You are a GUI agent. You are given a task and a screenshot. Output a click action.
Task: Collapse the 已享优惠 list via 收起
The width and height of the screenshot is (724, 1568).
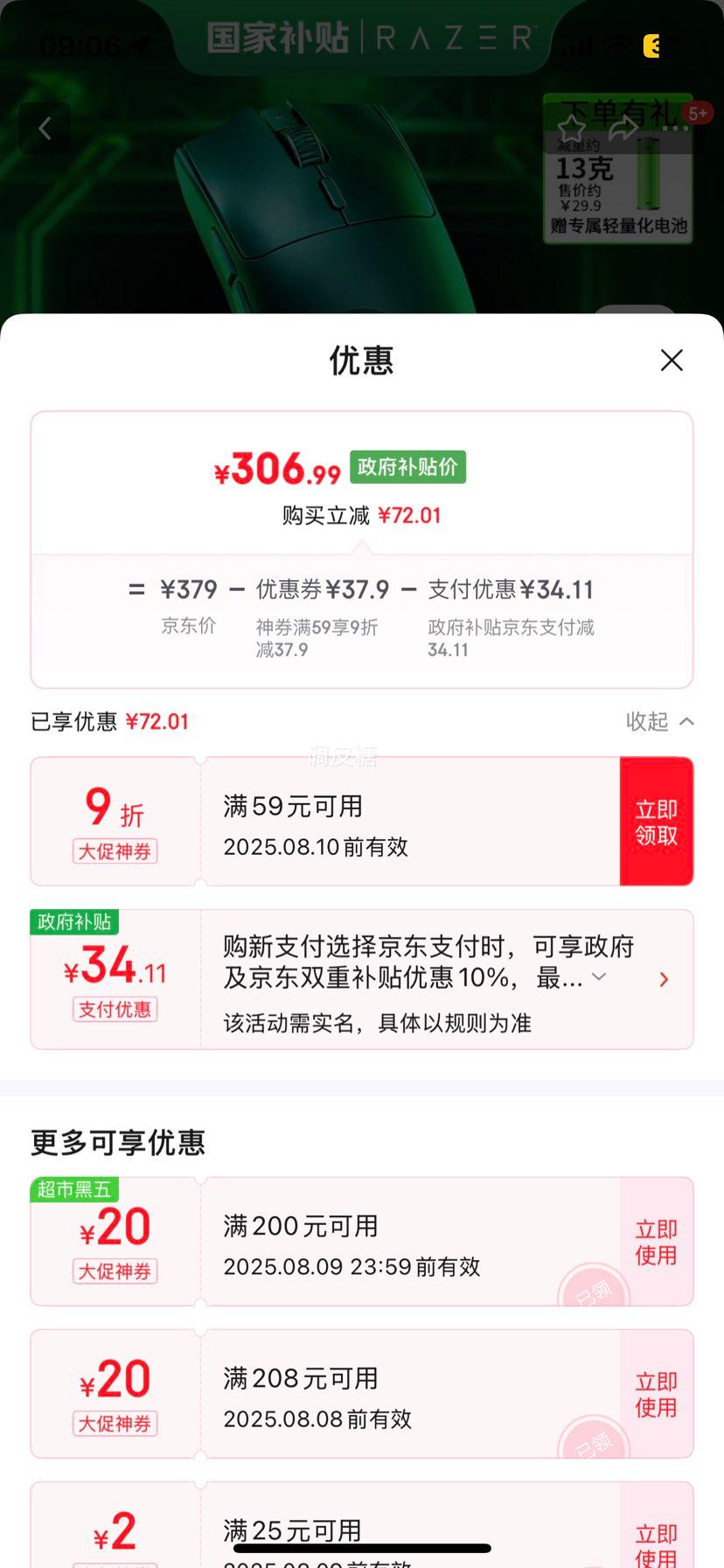click(660, 721)
